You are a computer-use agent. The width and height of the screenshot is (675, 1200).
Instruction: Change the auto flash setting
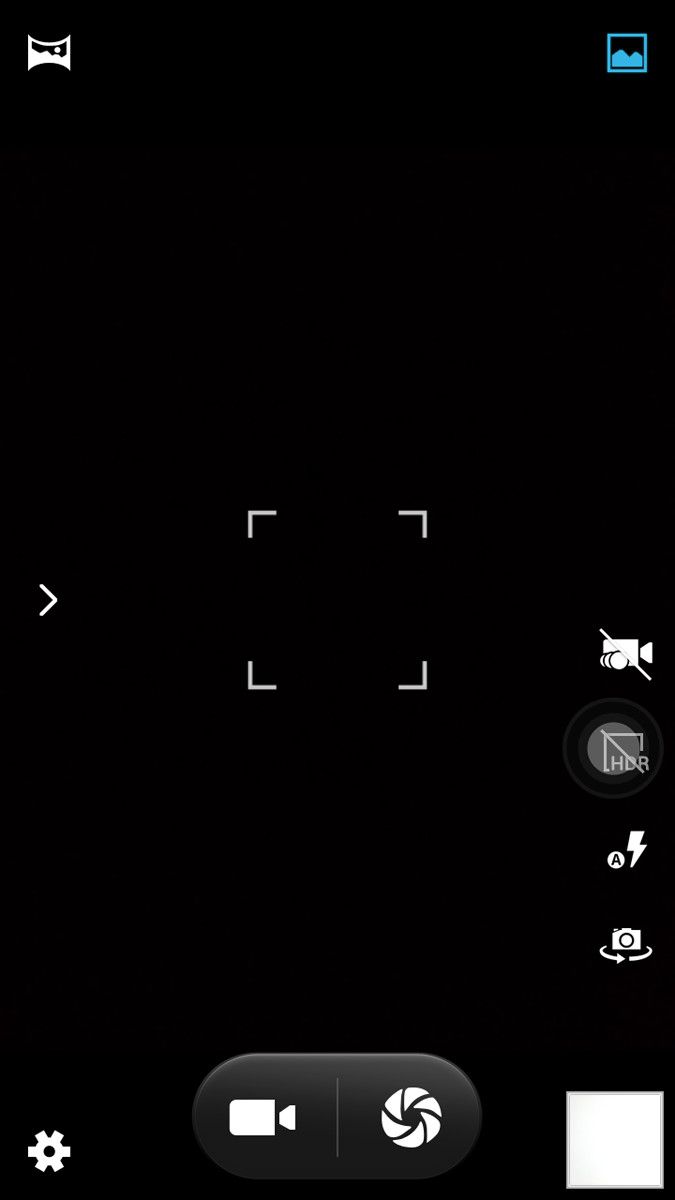(x=628, y=850)
